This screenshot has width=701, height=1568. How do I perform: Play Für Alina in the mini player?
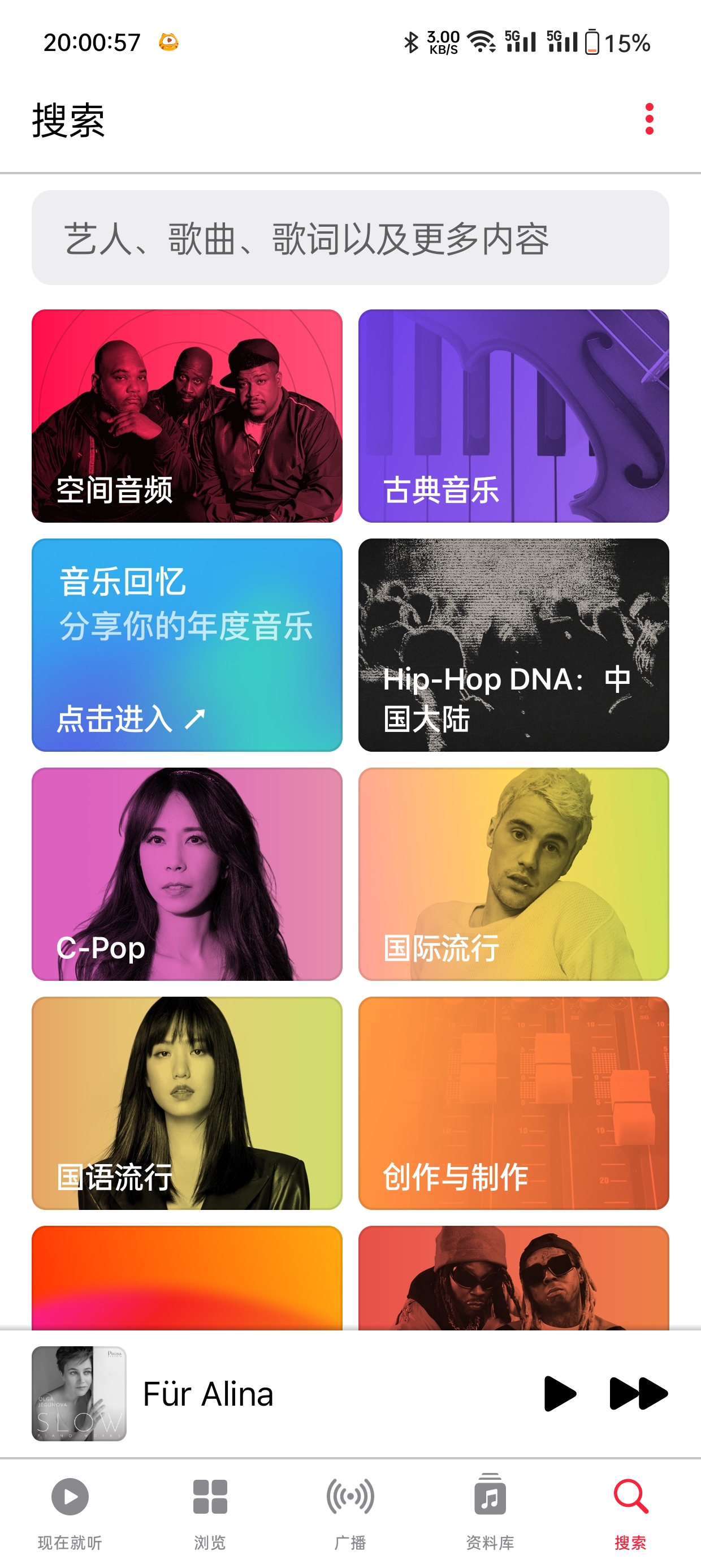click(559, 1393)
